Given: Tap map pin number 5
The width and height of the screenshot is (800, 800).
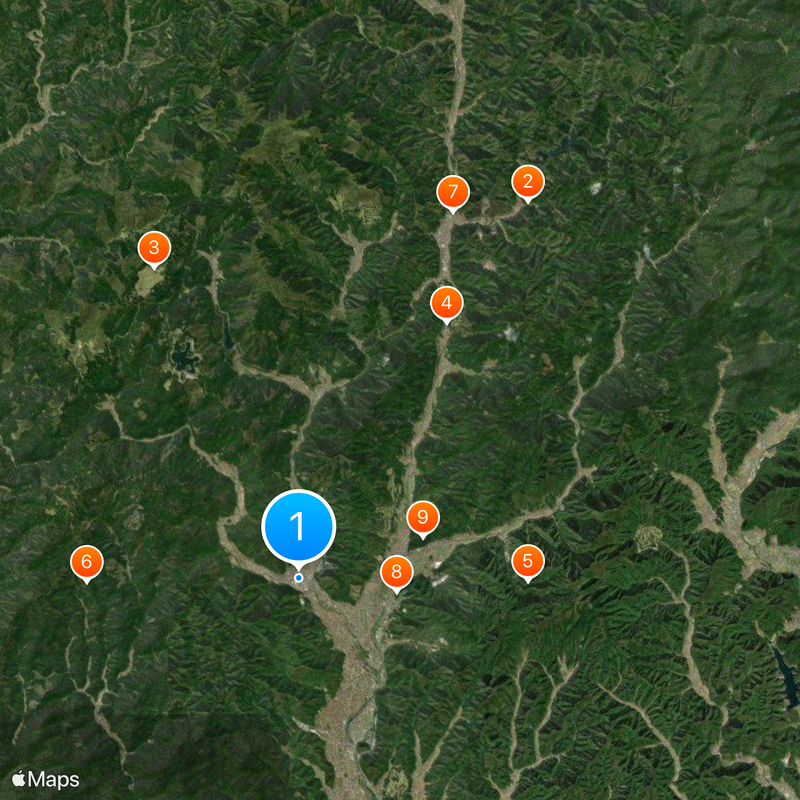Looking at the screenshot, I should pos(528,561).
